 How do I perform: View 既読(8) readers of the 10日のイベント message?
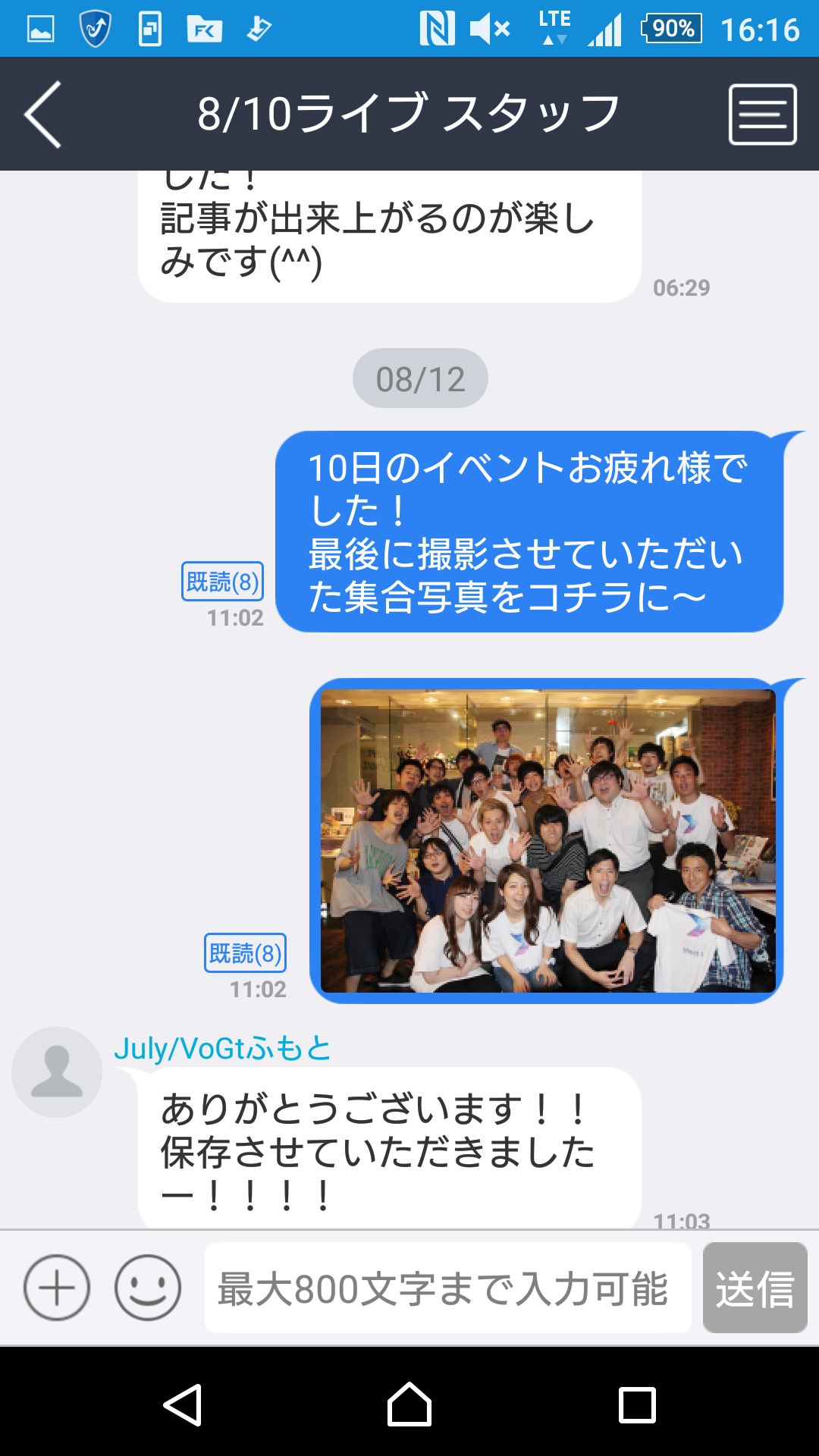[x=222, y=582]
